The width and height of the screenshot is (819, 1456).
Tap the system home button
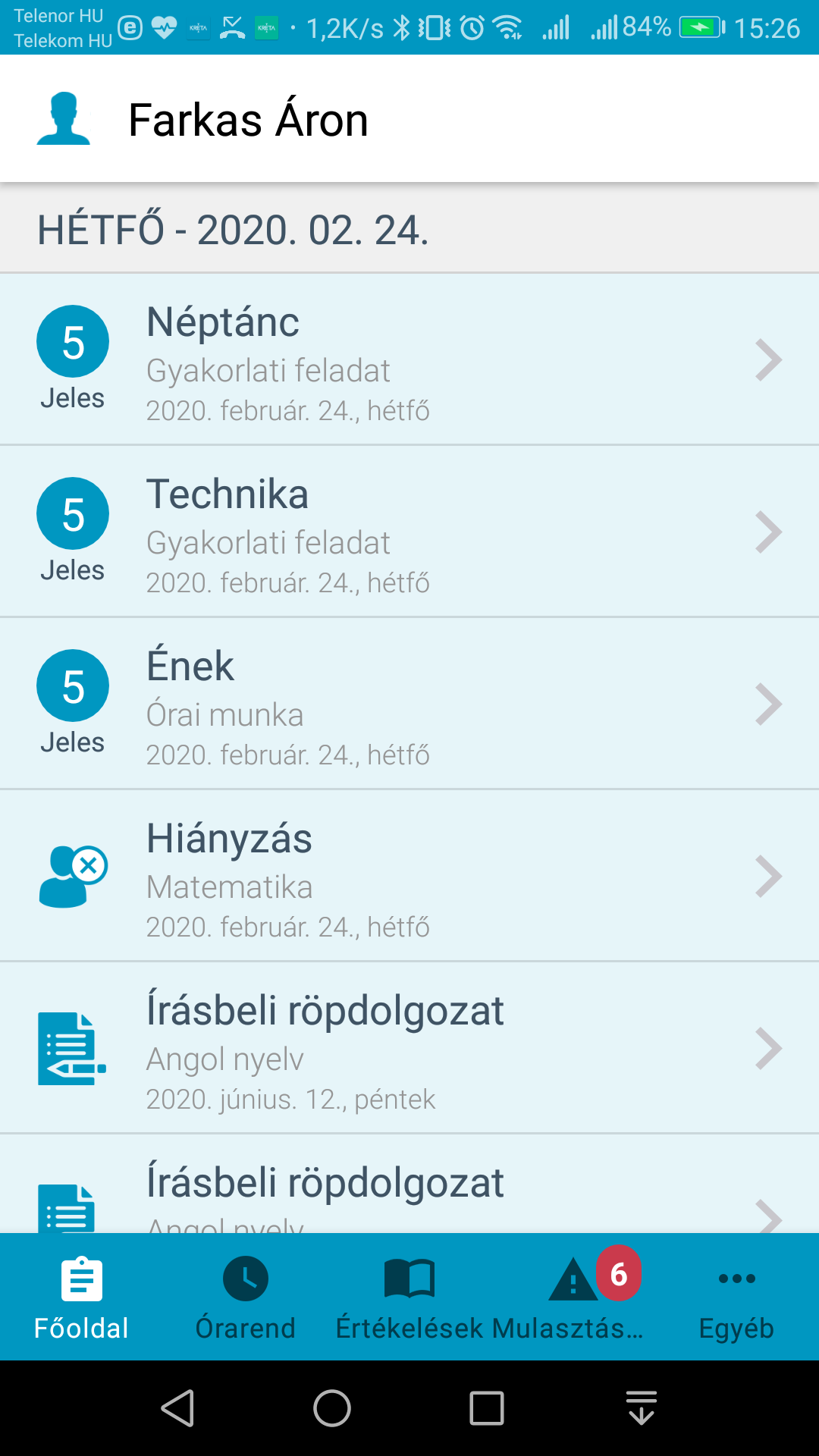[332, 1408]
